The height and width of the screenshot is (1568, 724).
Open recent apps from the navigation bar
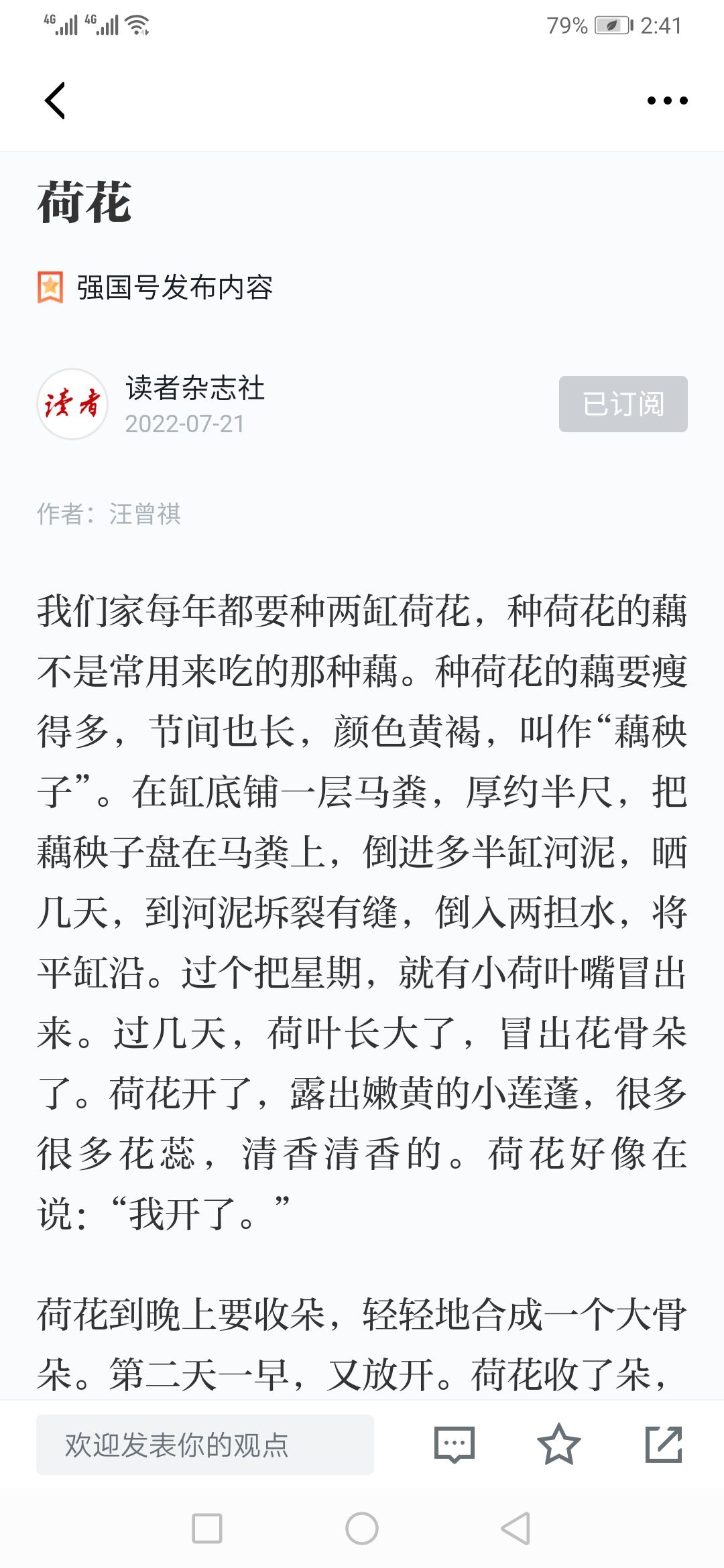(207, 1528)
